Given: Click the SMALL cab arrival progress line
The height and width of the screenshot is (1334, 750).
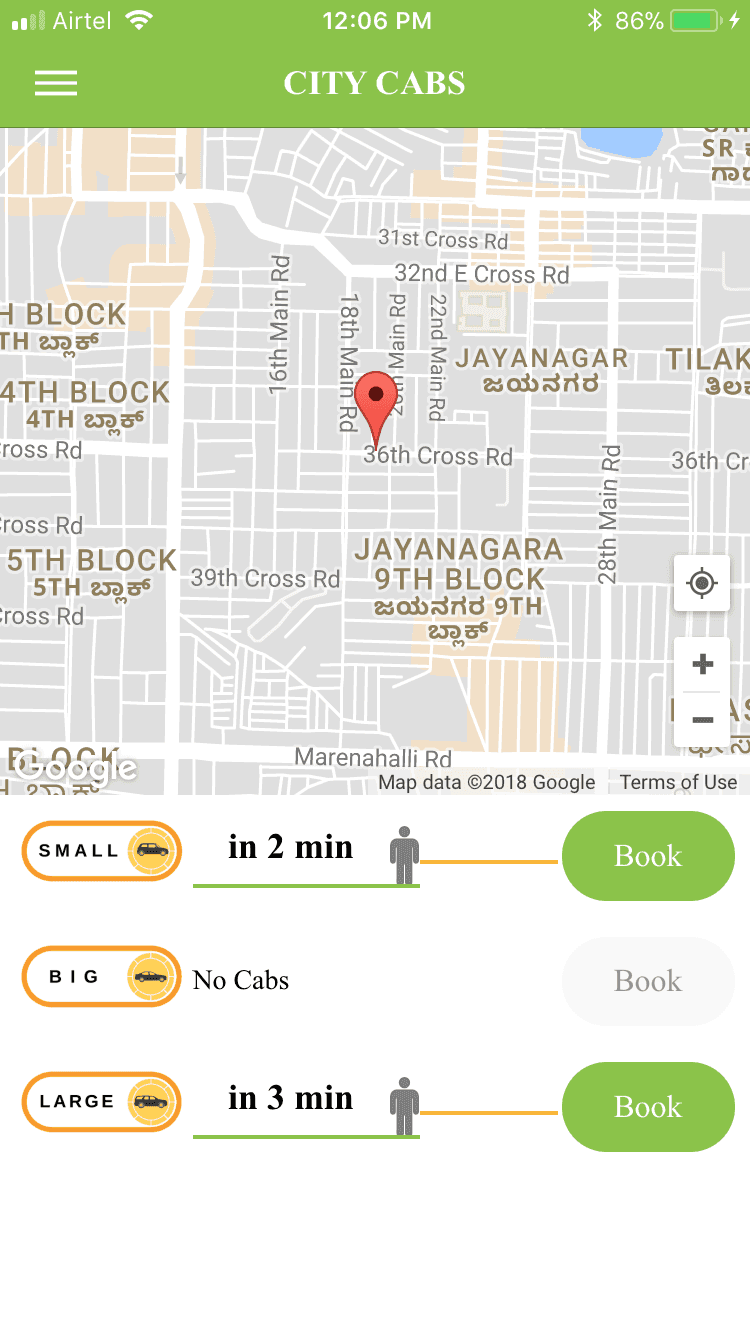Looking at the screenshot, I should 307,885.
